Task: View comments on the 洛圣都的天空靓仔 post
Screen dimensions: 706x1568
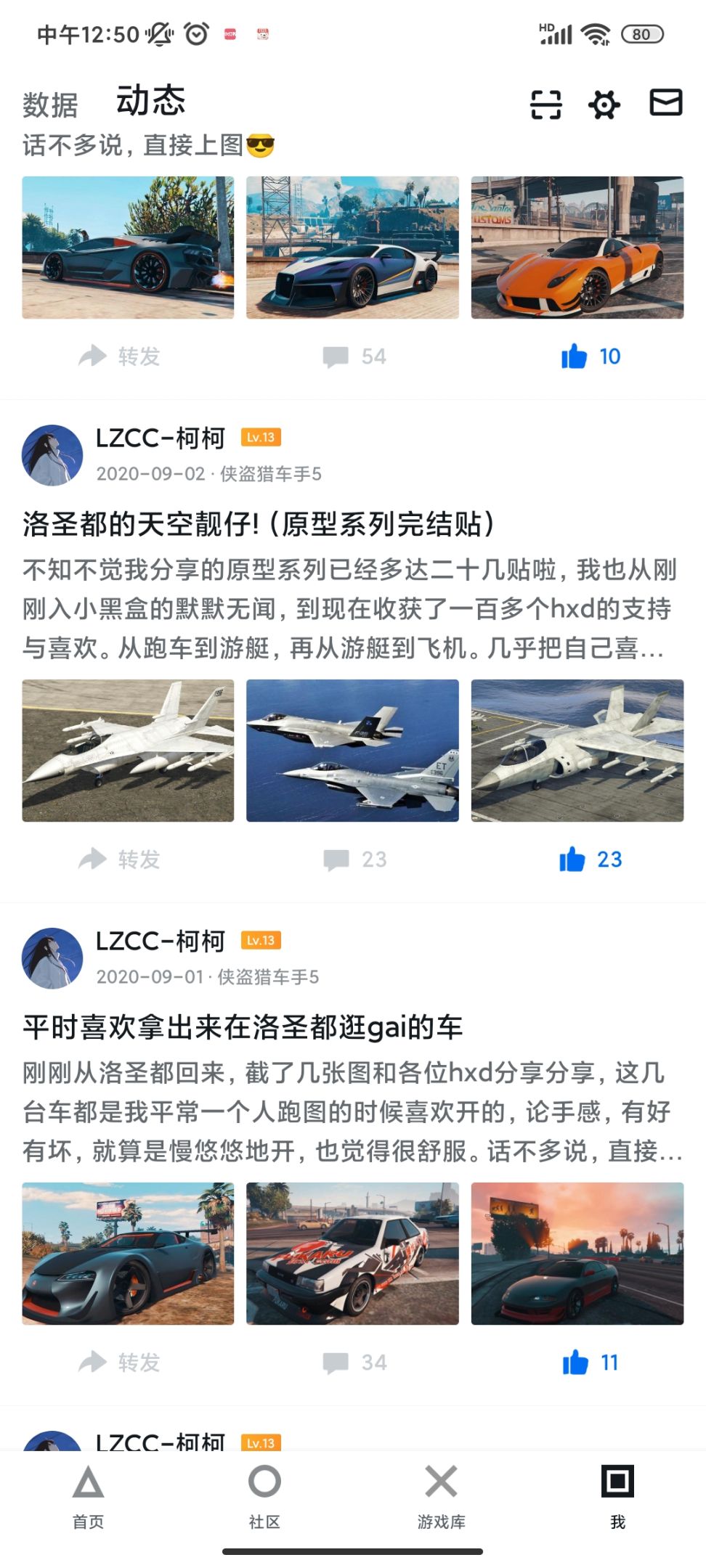Action: [354, 859]
